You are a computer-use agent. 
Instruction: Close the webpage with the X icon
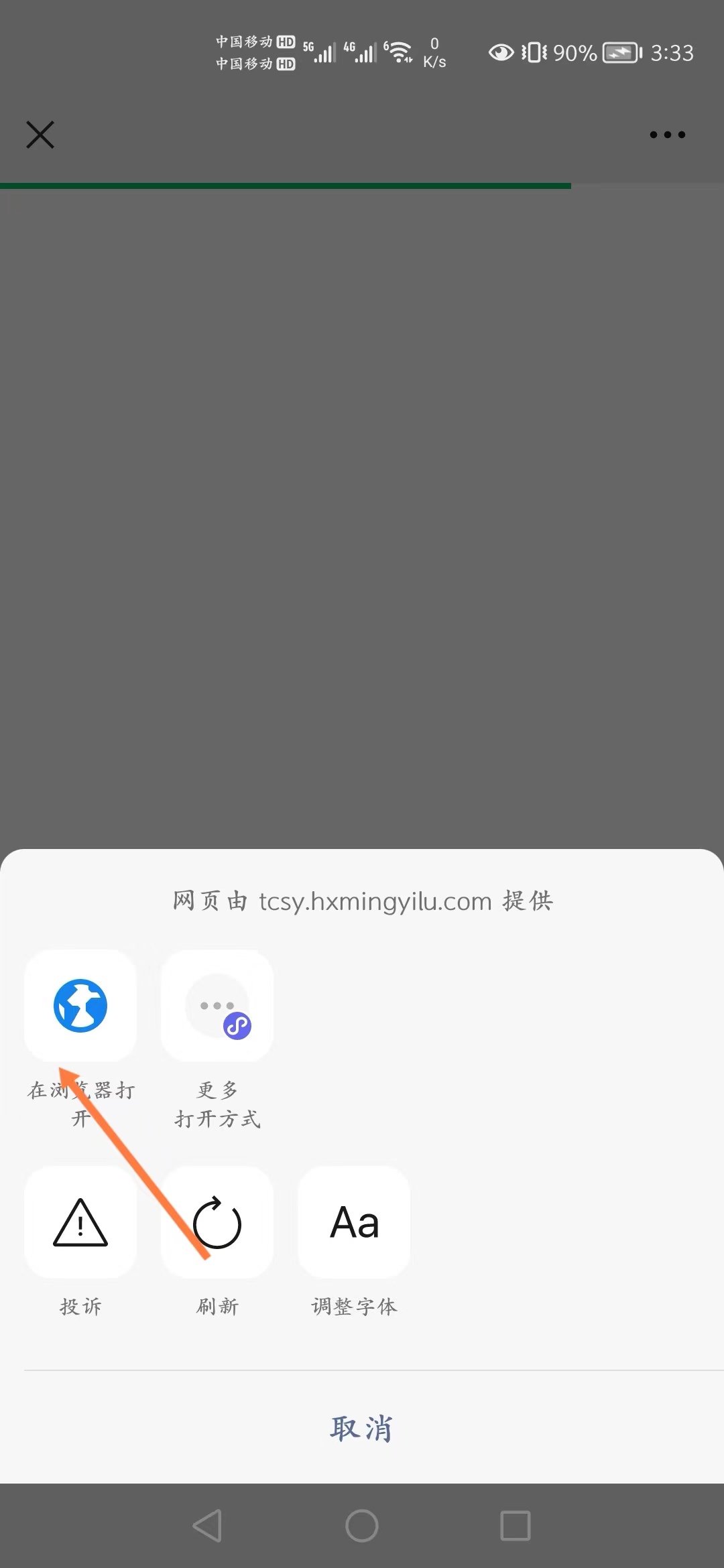pos(40,135)
